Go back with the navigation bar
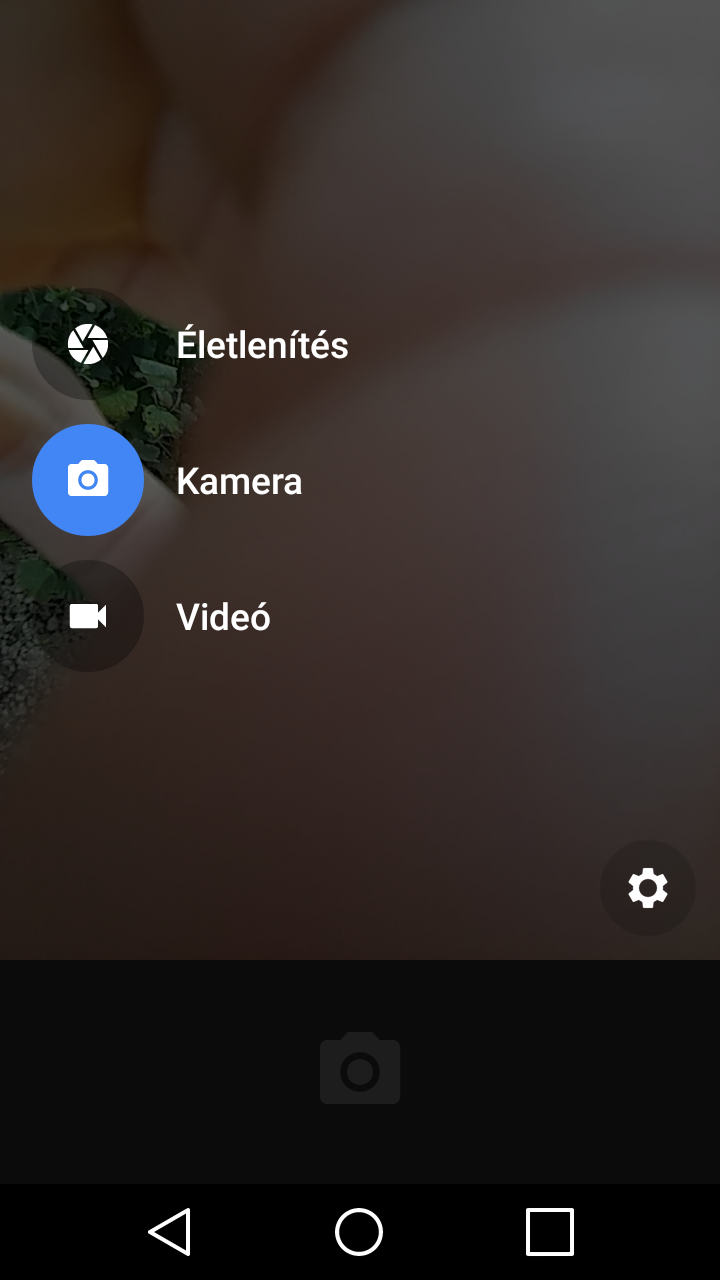Viewport: 720px width, 1280px height. [x=170, y=1231]
